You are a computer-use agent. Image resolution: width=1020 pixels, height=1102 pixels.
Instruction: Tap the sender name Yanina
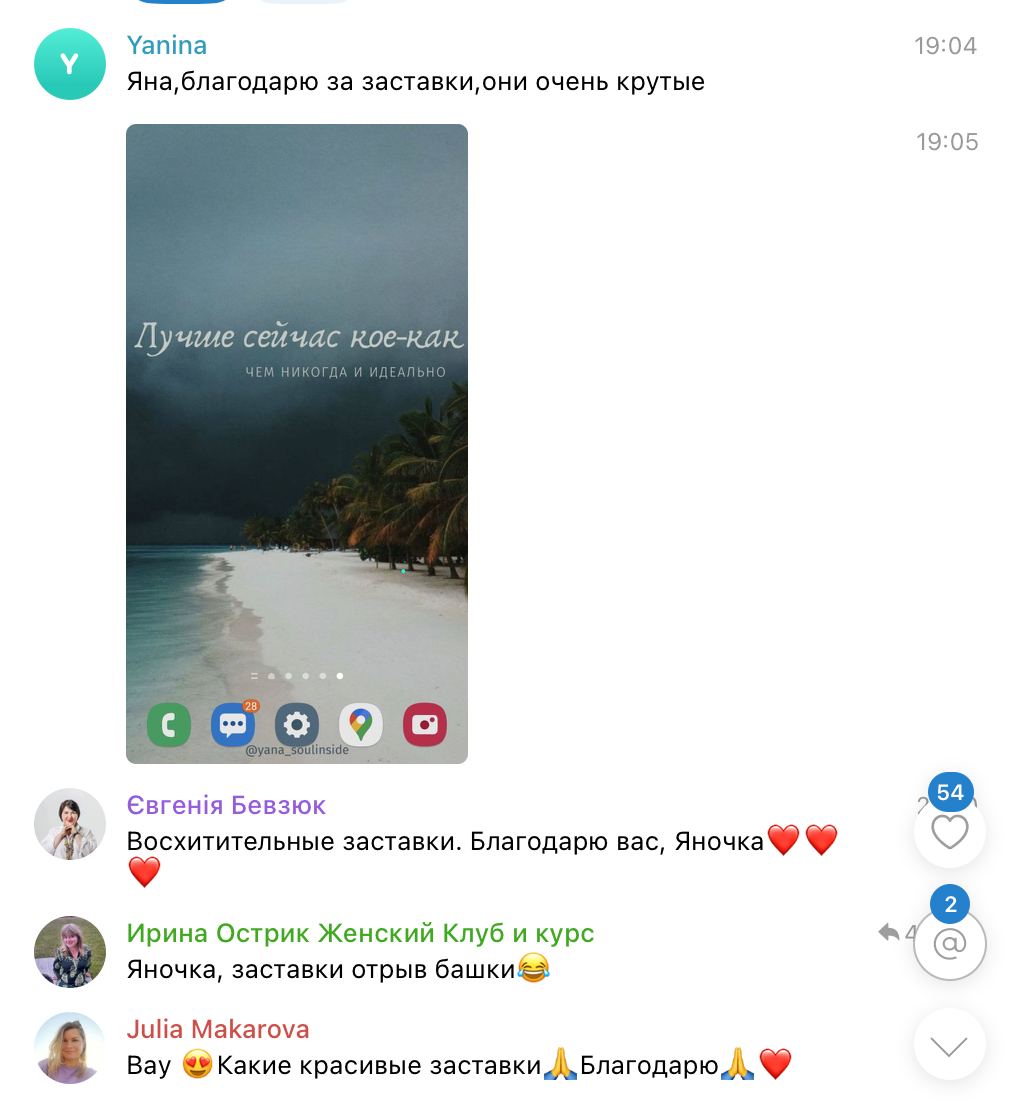(167, 46)
